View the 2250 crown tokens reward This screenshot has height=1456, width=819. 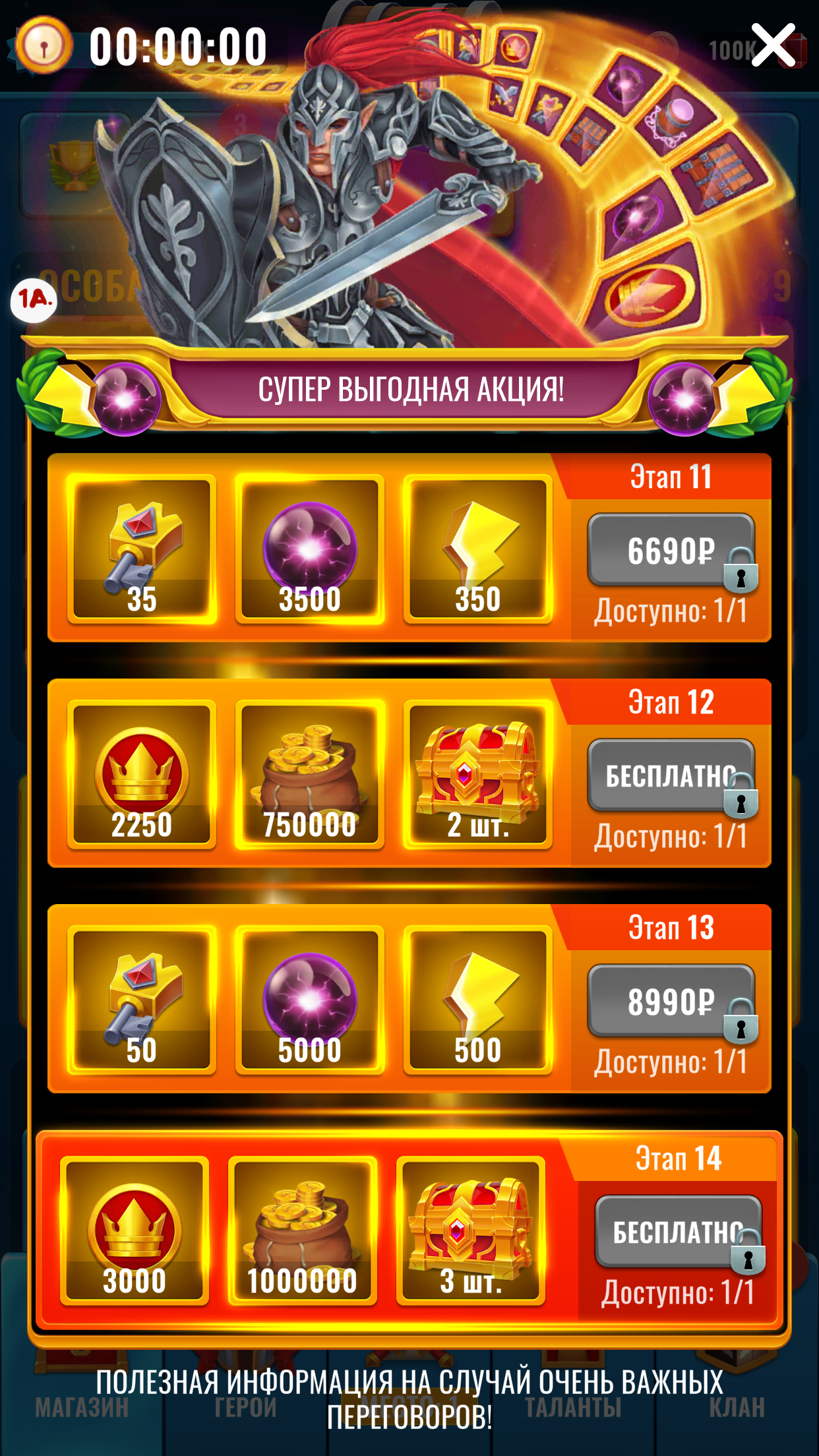[142, 774]
